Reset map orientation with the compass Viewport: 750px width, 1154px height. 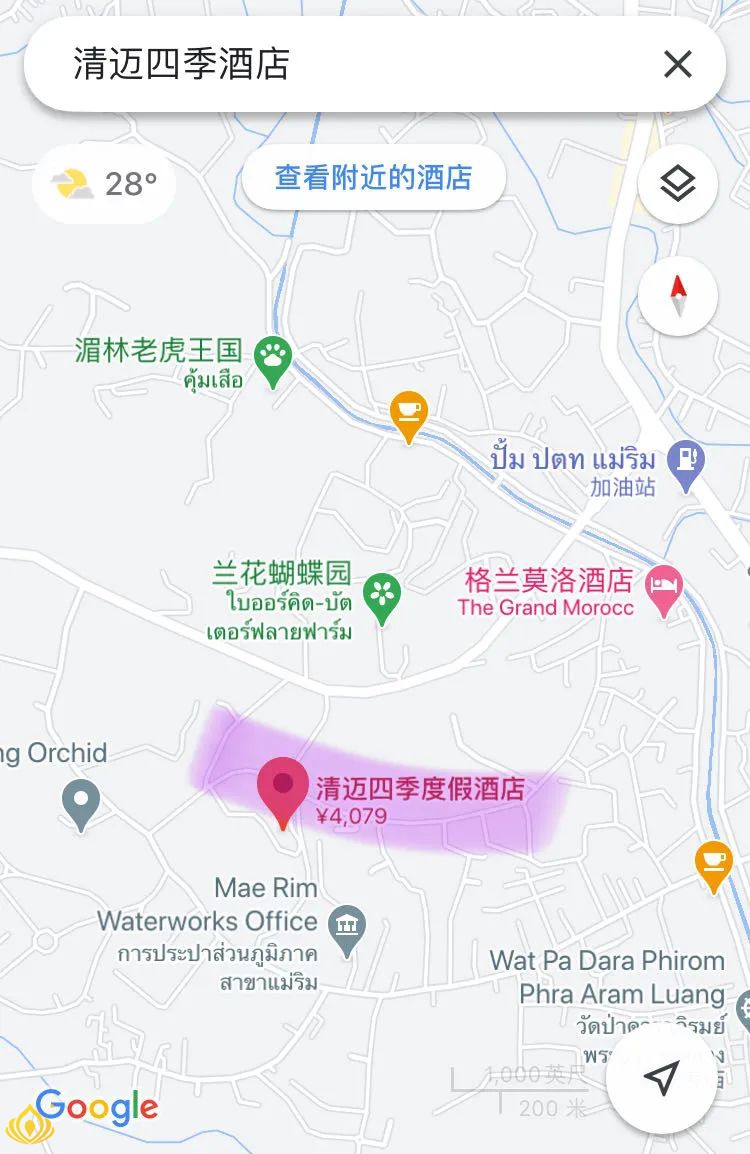coord(678,296)
